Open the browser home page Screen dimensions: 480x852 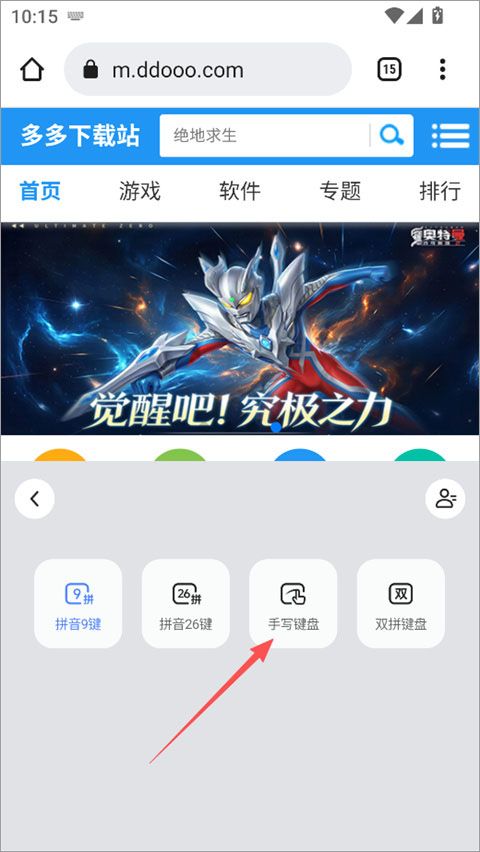point(32,70)
